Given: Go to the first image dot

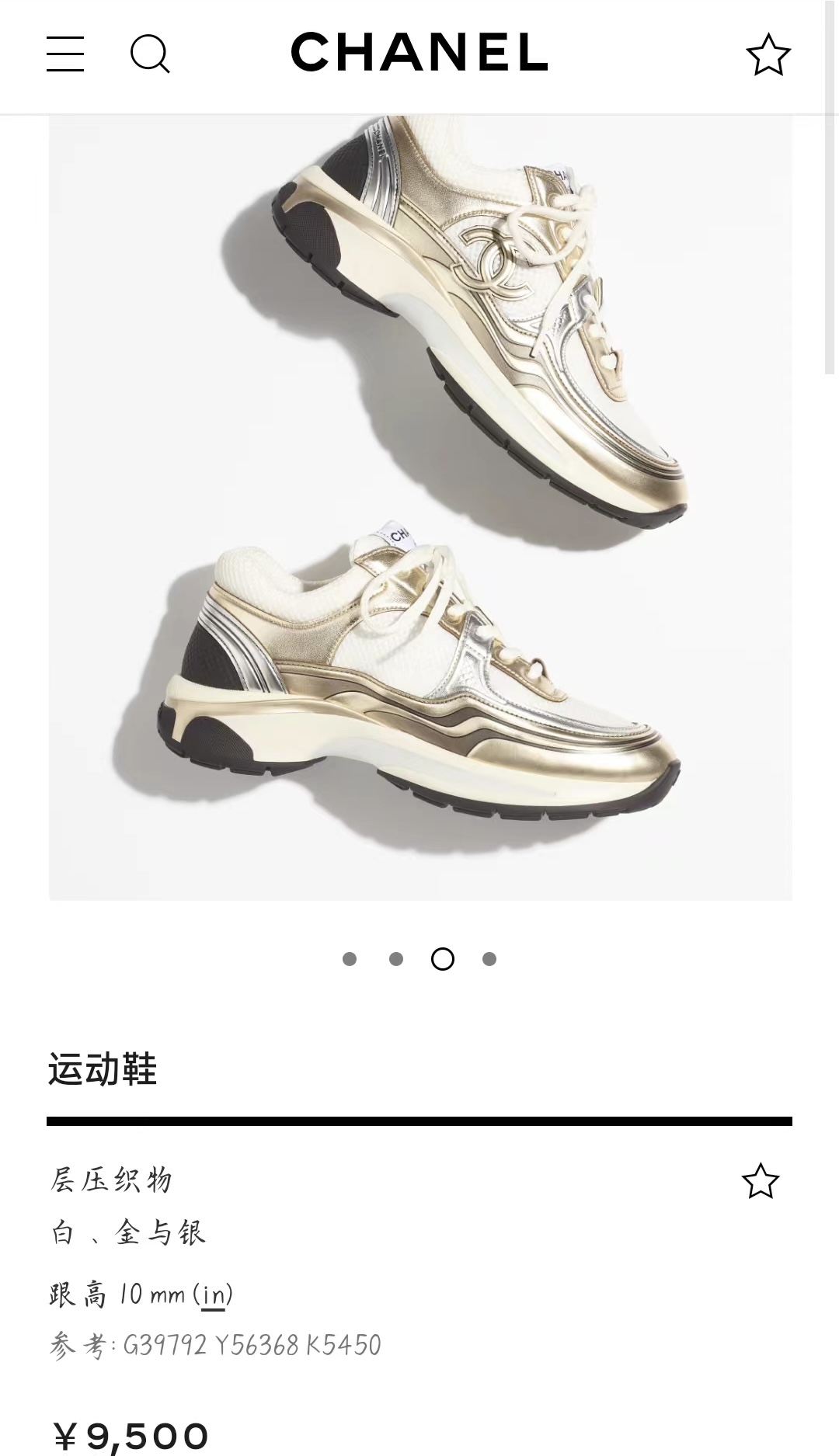Looking at the screenshot, I should (350, 959).
